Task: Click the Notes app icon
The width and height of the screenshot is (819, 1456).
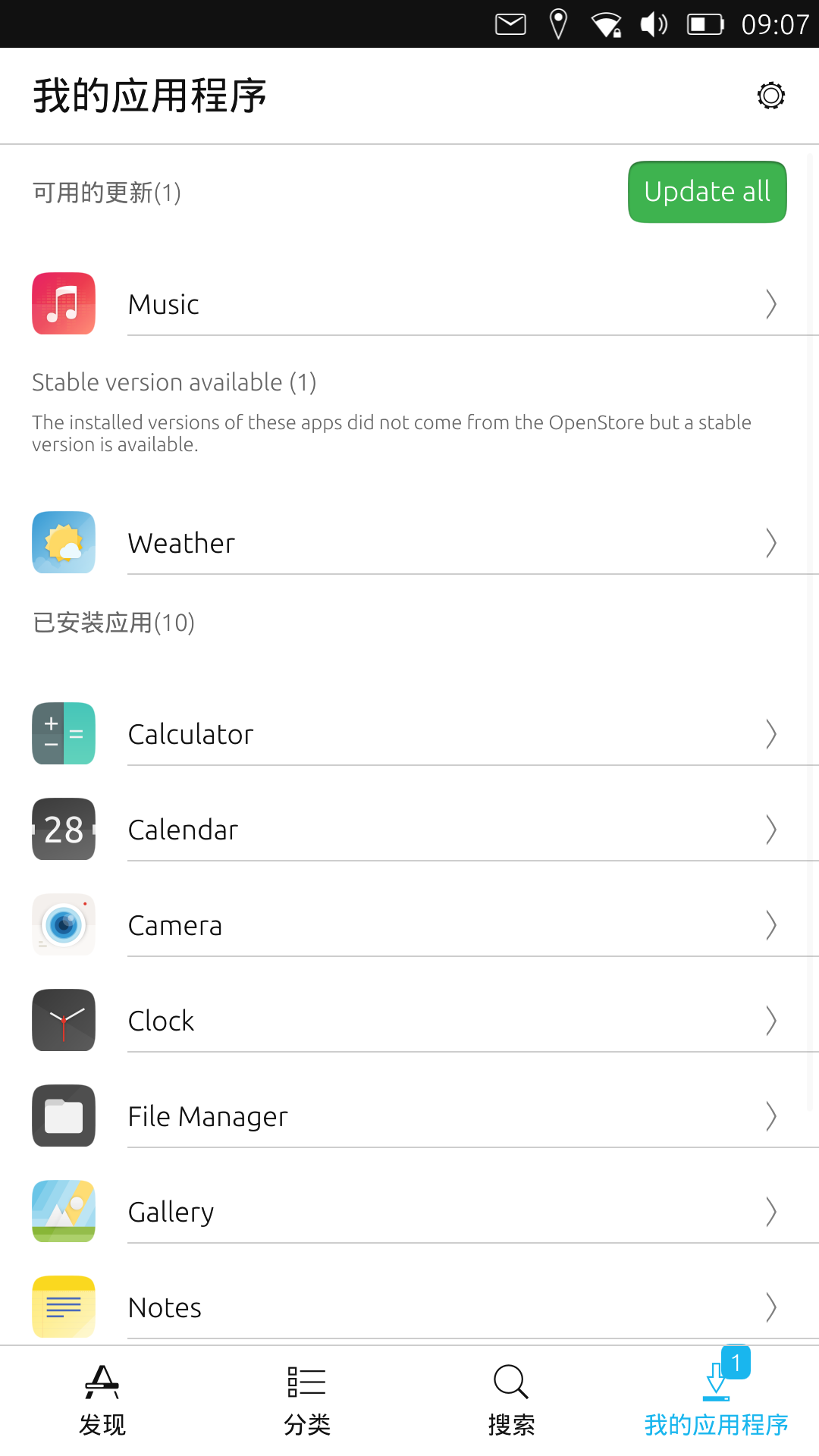Action: (63, 1307)
